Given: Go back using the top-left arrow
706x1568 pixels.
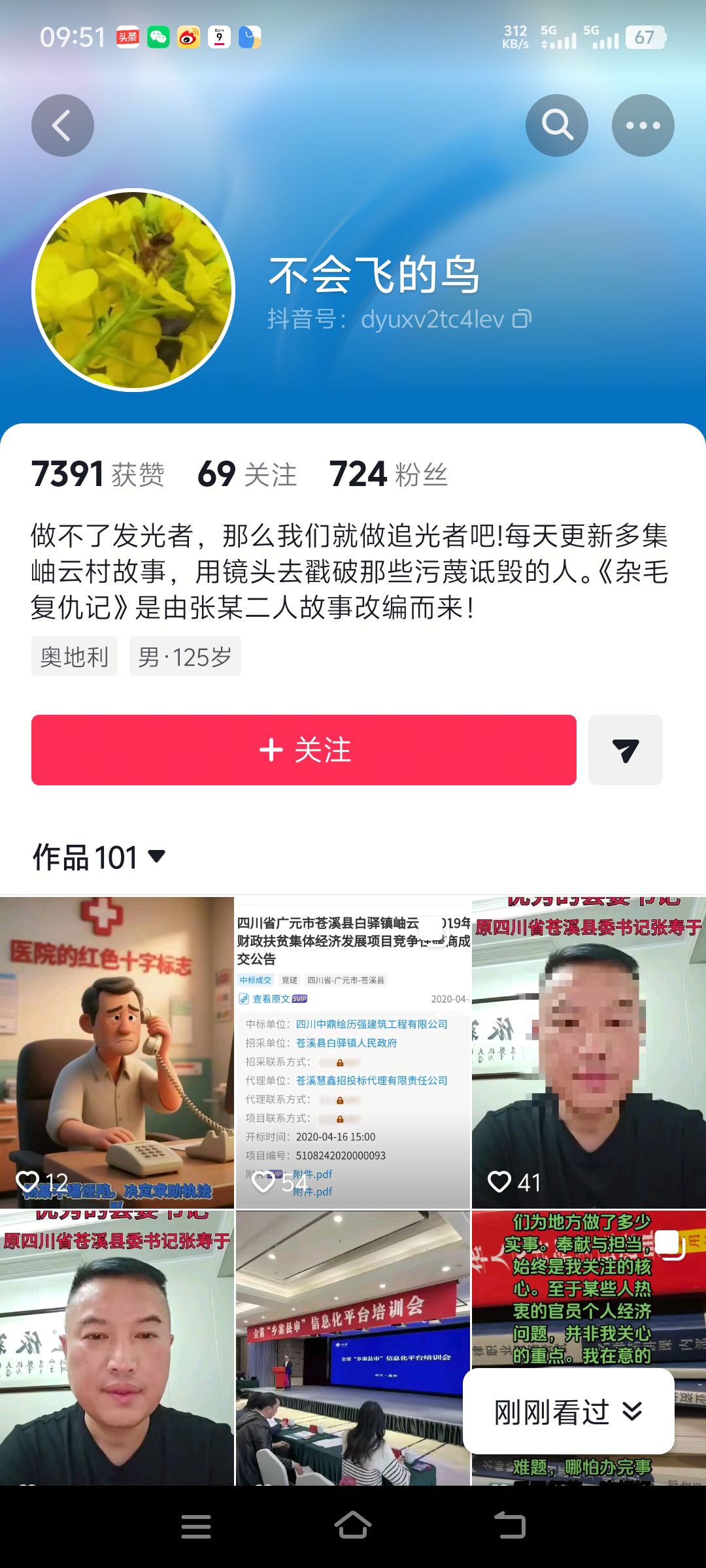Looking at the screenshot, I should (63, 125).
